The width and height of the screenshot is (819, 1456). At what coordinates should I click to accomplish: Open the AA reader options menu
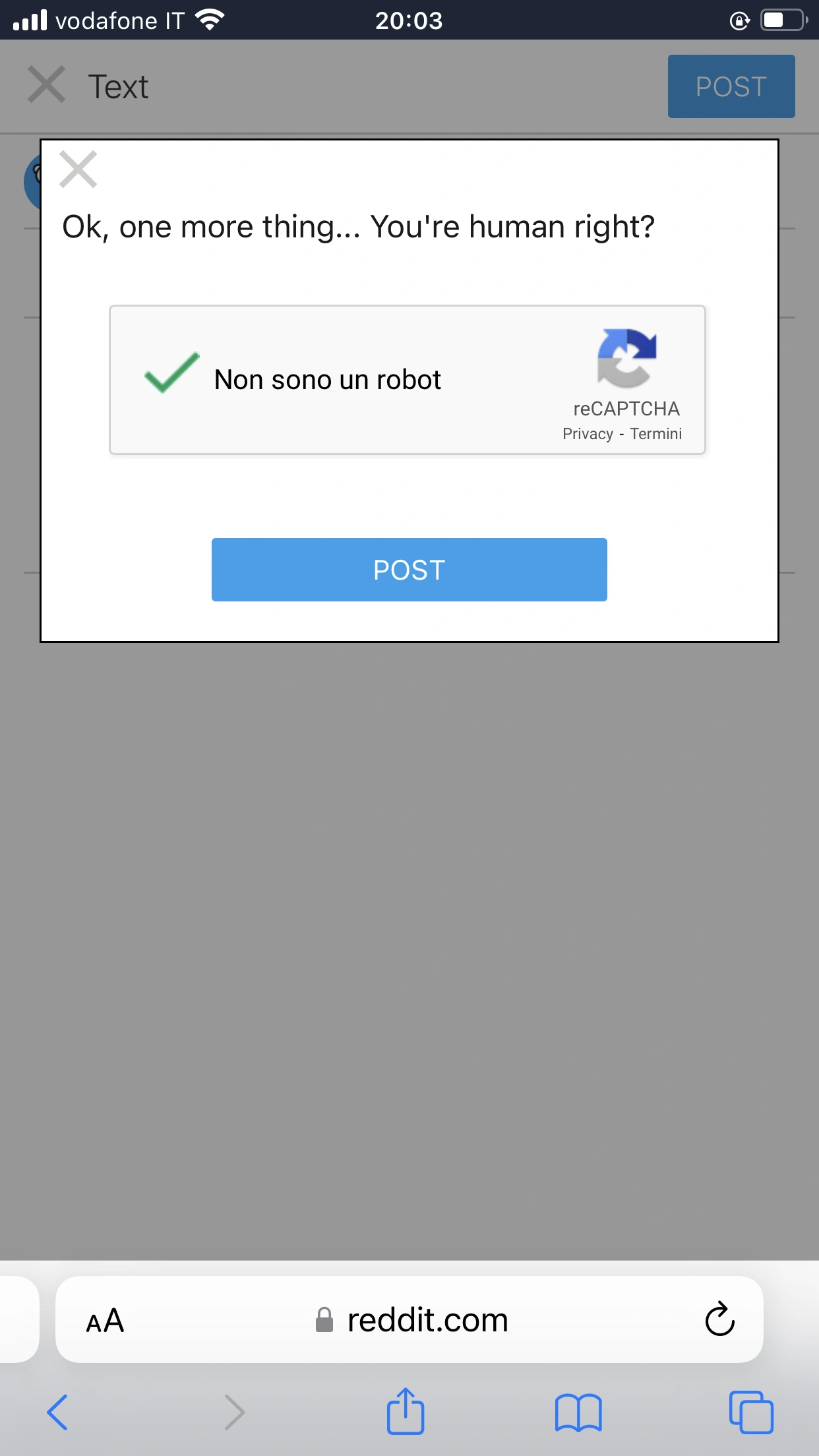pos(106,1321)
